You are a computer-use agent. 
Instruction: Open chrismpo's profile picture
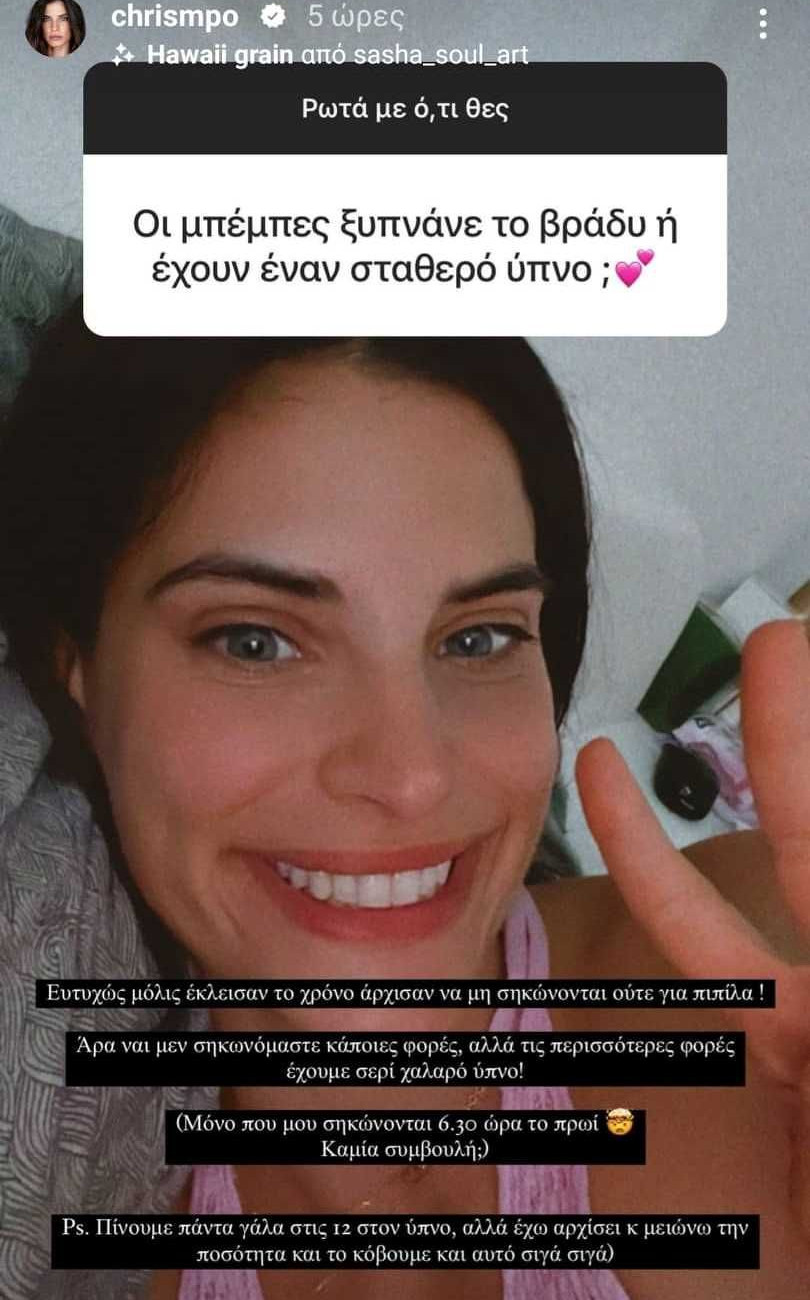pyautogui.click(x=55, y=28)
